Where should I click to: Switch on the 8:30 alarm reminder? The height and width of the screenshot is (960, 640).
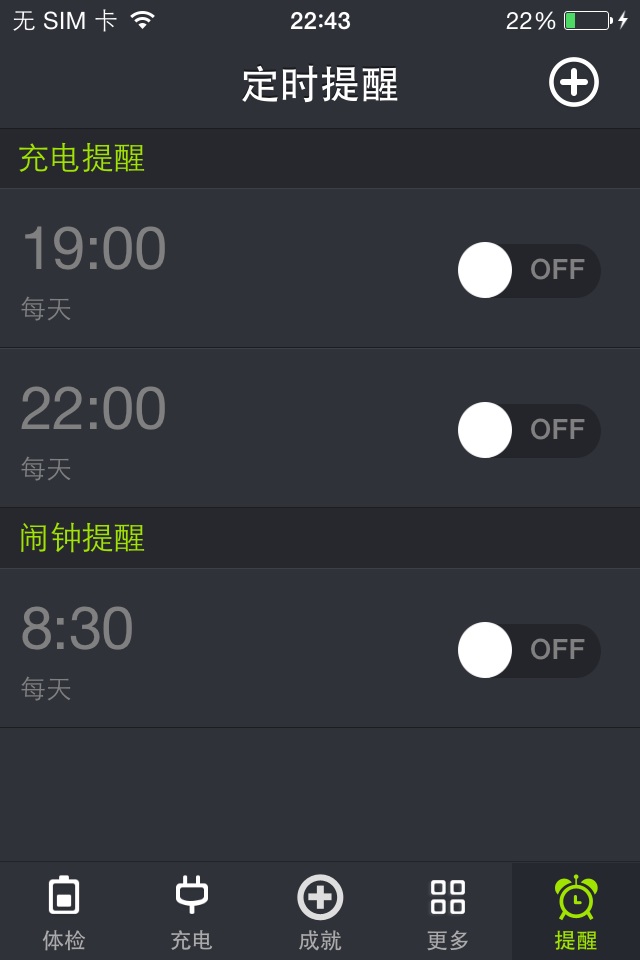[529, 650]
